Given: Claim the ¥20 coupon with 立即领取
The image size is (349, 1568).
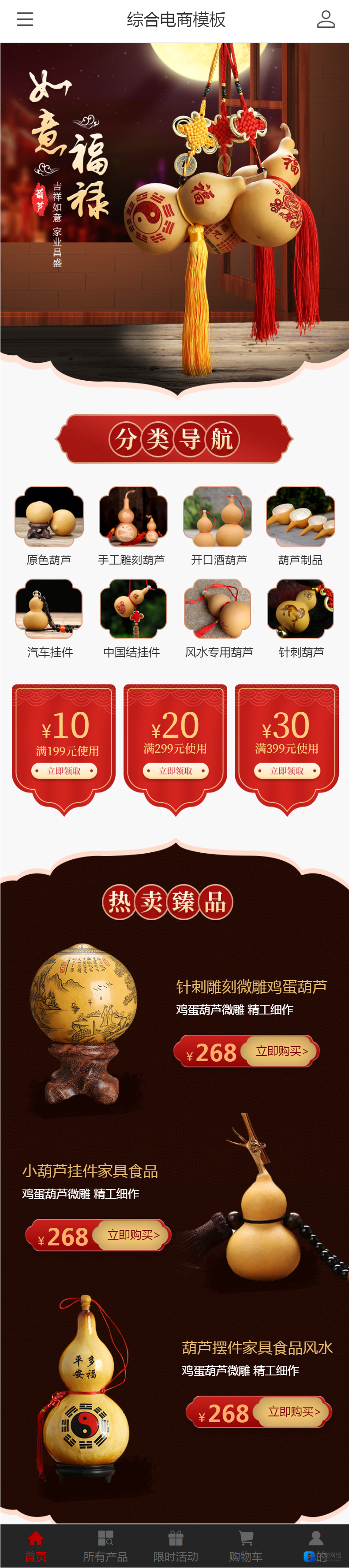Looking at the screenshot, I should 176,771.
